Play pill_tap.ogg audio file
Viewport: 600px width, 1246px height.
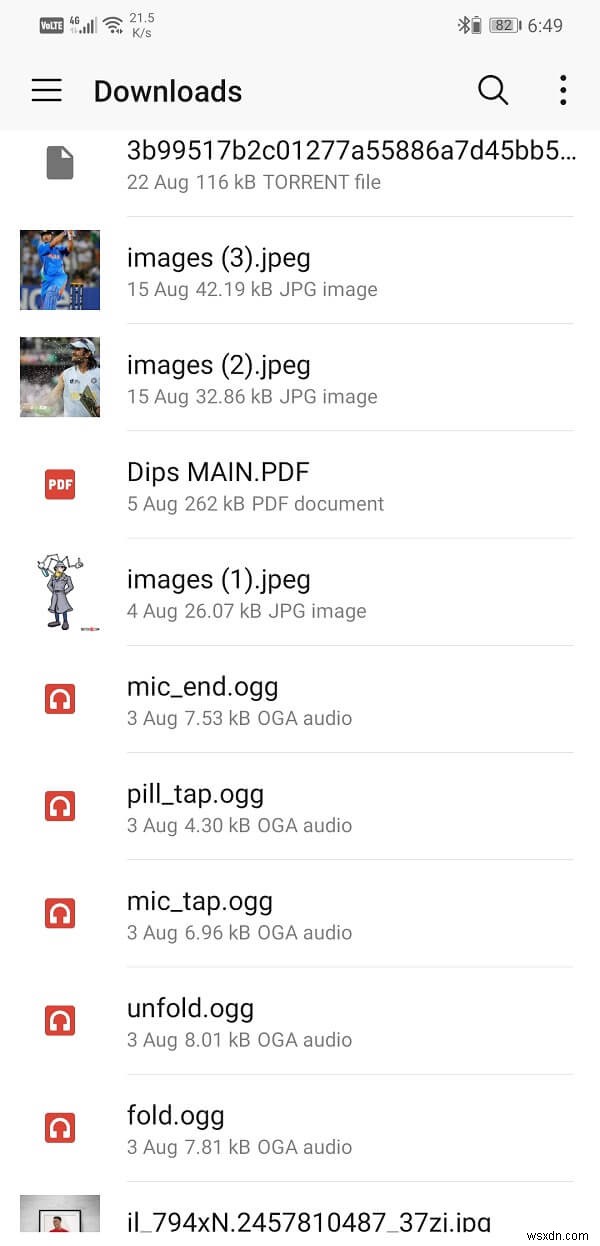[300, 806]
